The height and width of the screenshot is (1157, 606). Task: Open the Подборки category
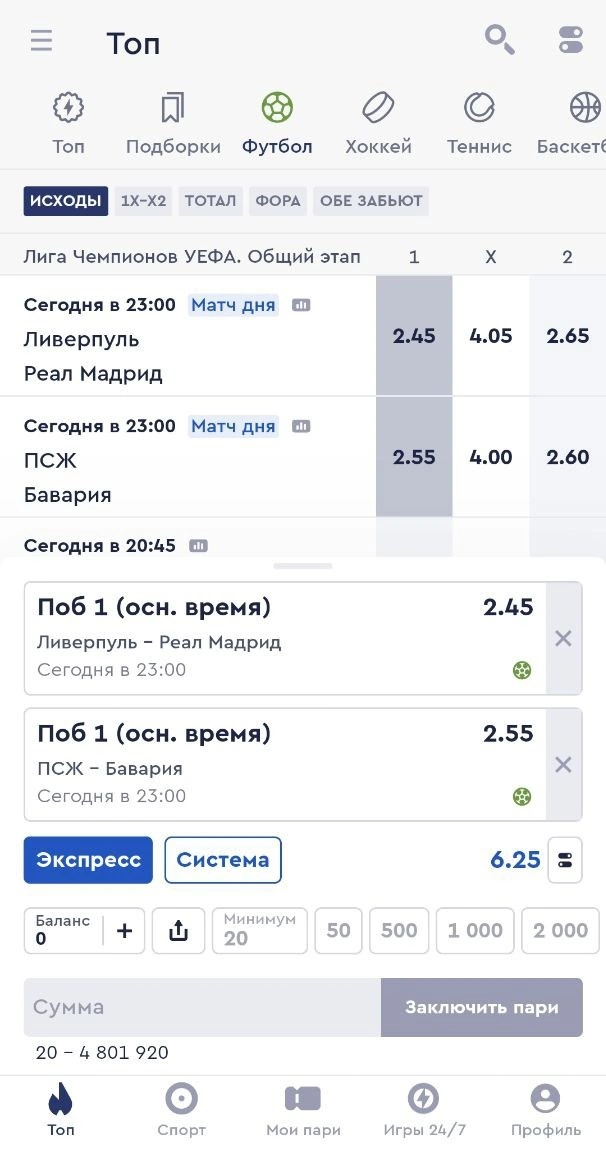[173, 123]
